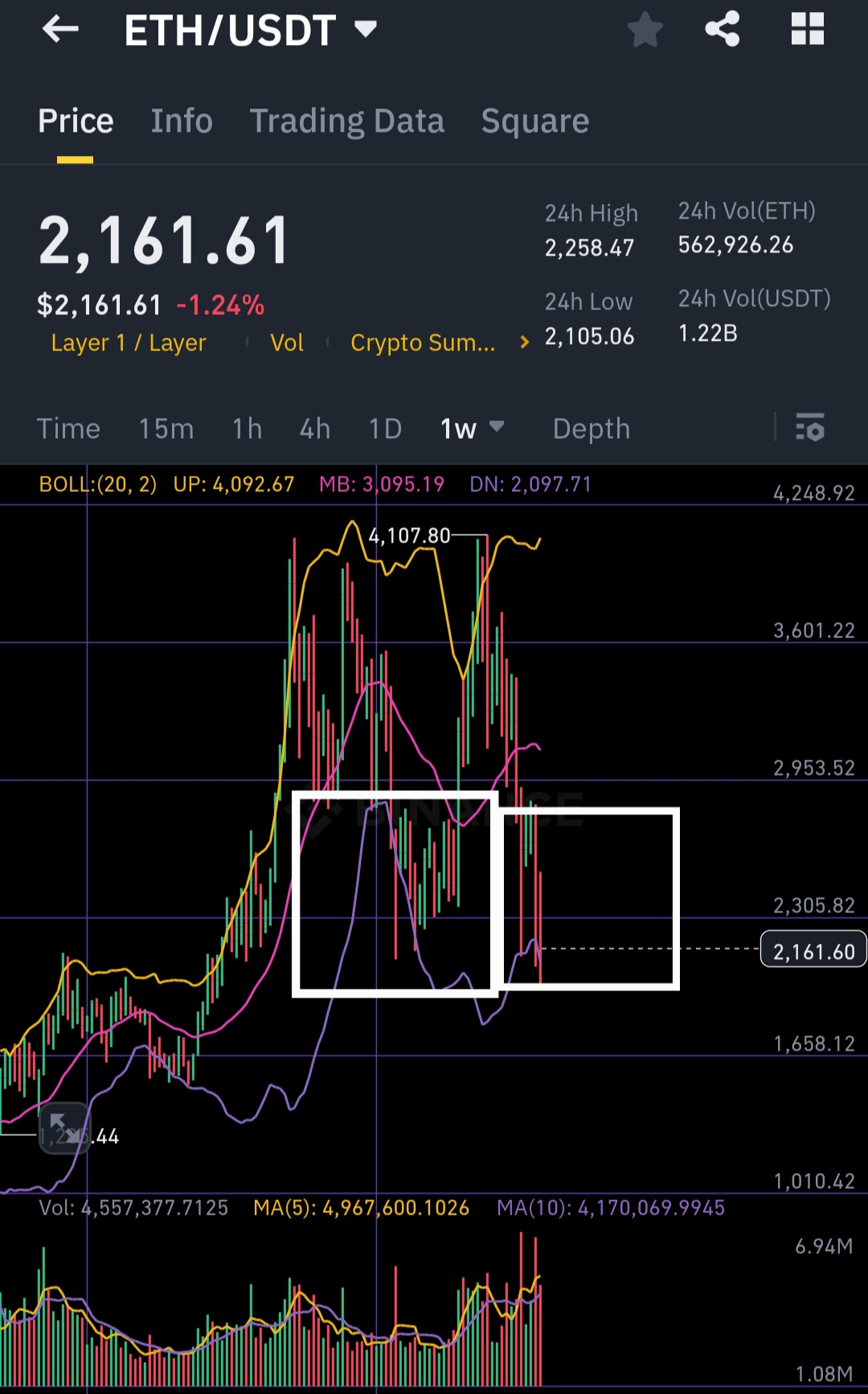Switch to the Depth chart view
Screen dimensions: 868x1394
[591, 428]
